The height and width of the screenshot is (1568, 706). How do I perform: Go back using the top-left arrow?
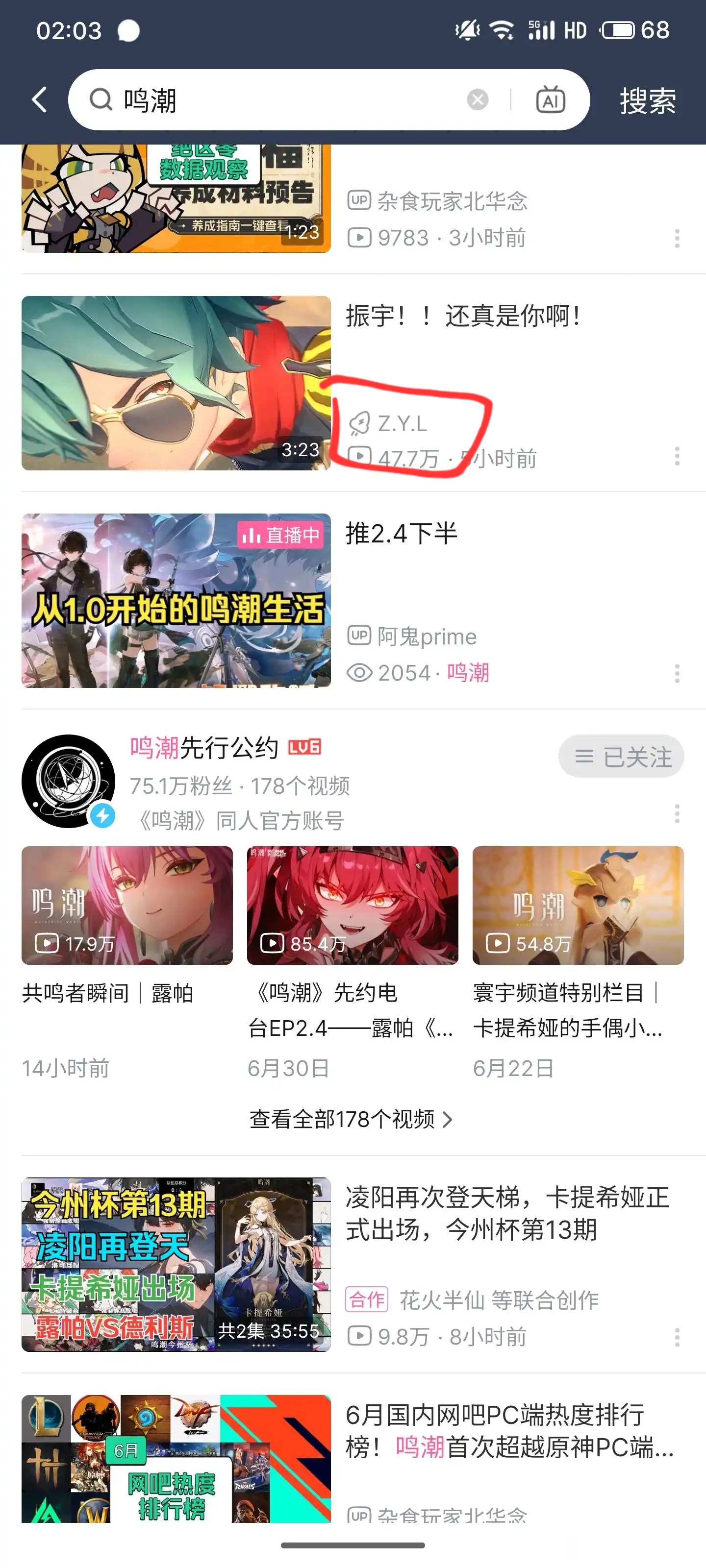(40, 100)
